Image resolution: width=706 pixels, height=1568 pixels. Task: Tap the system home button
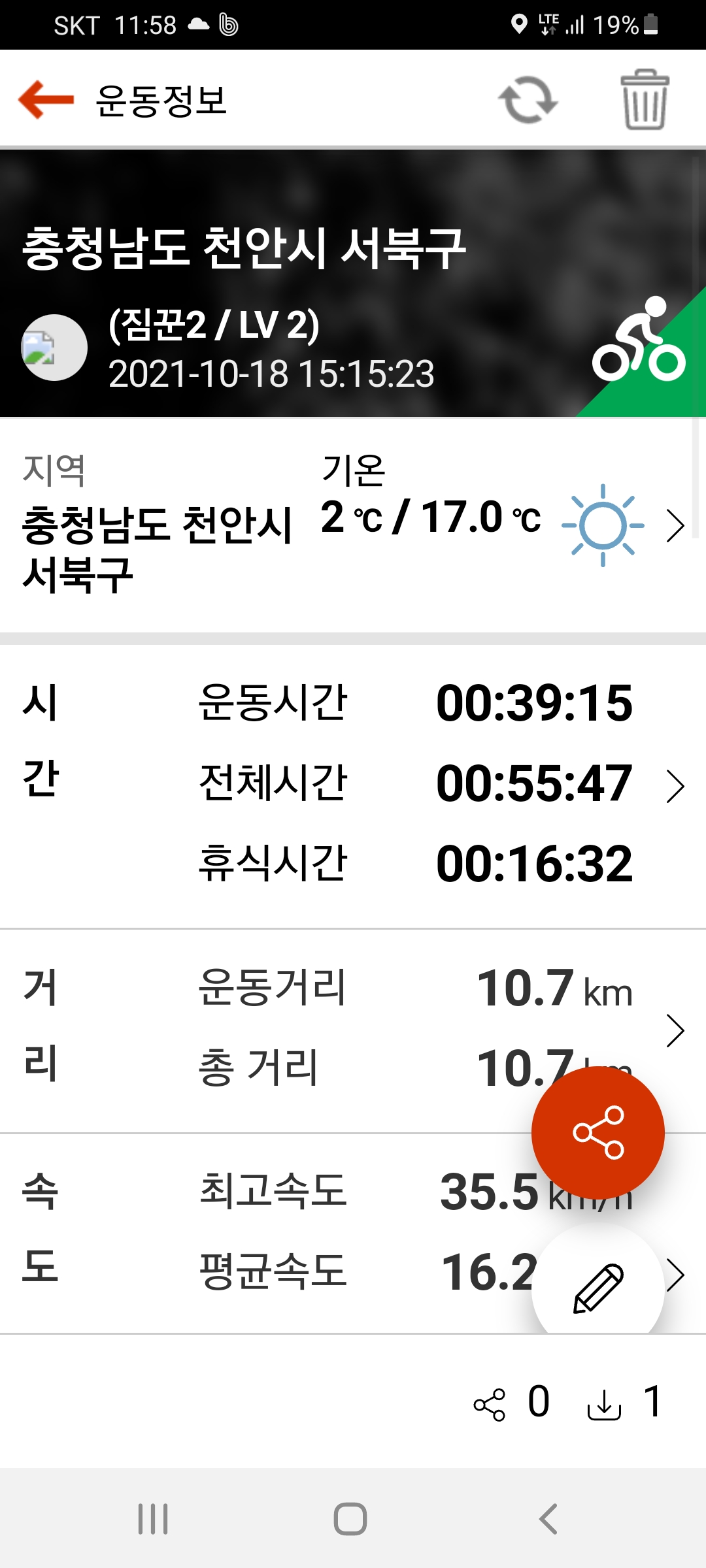(350, 1518)
